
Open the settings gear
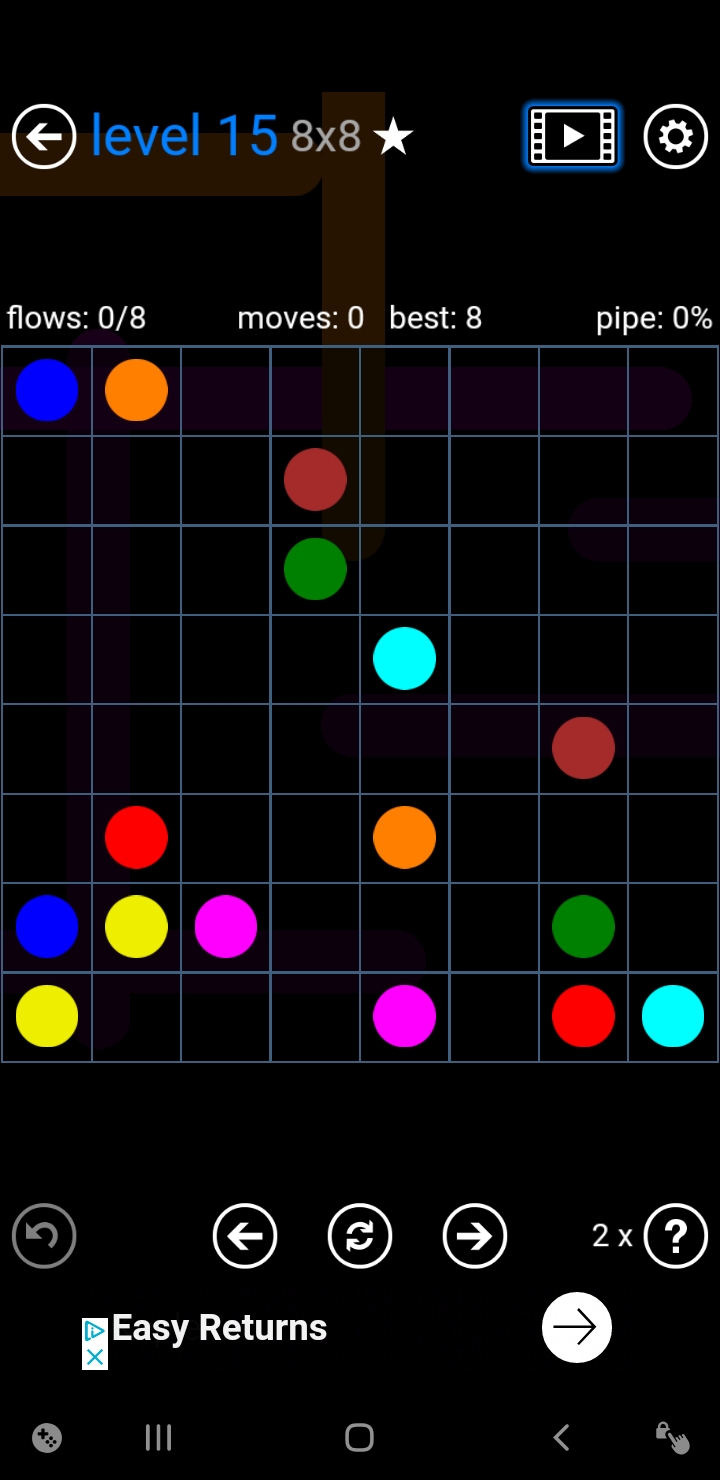click(x=675, y=136)
